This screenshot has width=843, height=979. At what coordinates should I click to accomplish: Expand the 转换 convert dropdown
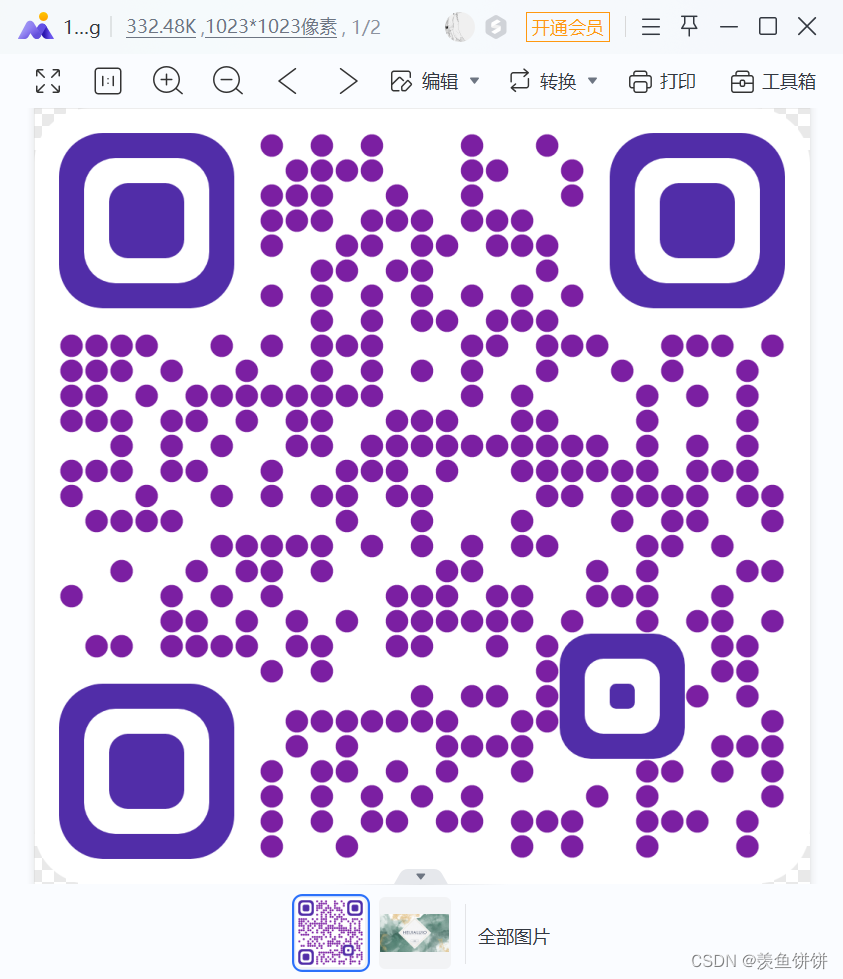(x=592, y=81)
